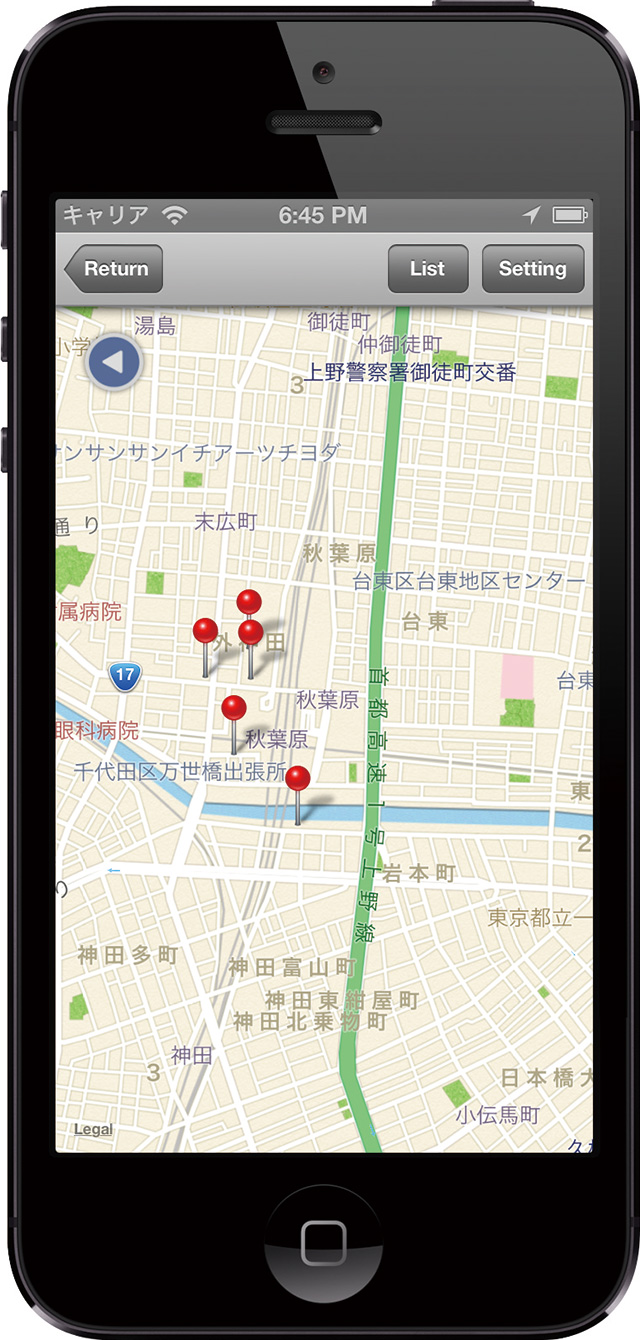
Task: Open the Setting screen
Action: pyautogui.click(x=533, y=269)
